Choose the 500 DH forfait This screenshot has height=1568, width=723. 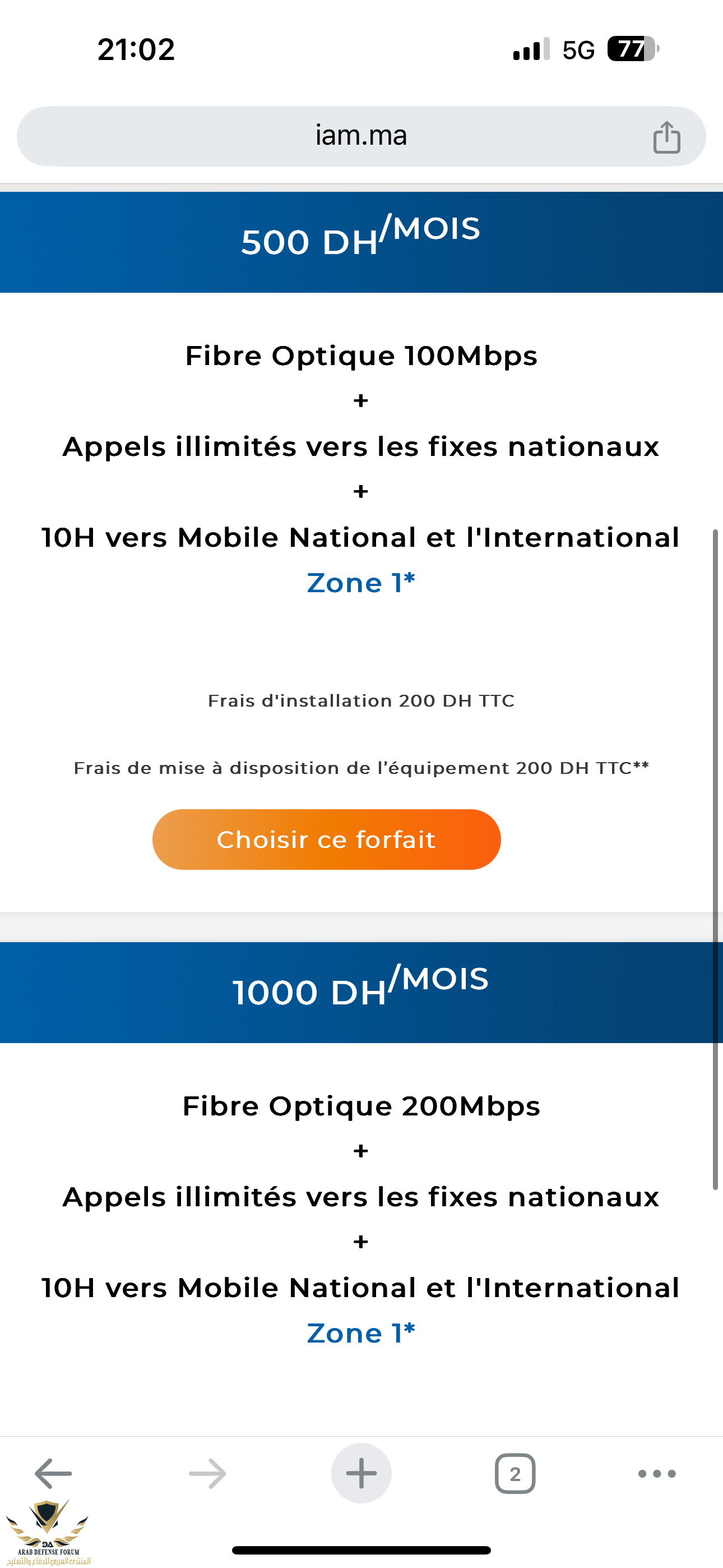point(326,840)
